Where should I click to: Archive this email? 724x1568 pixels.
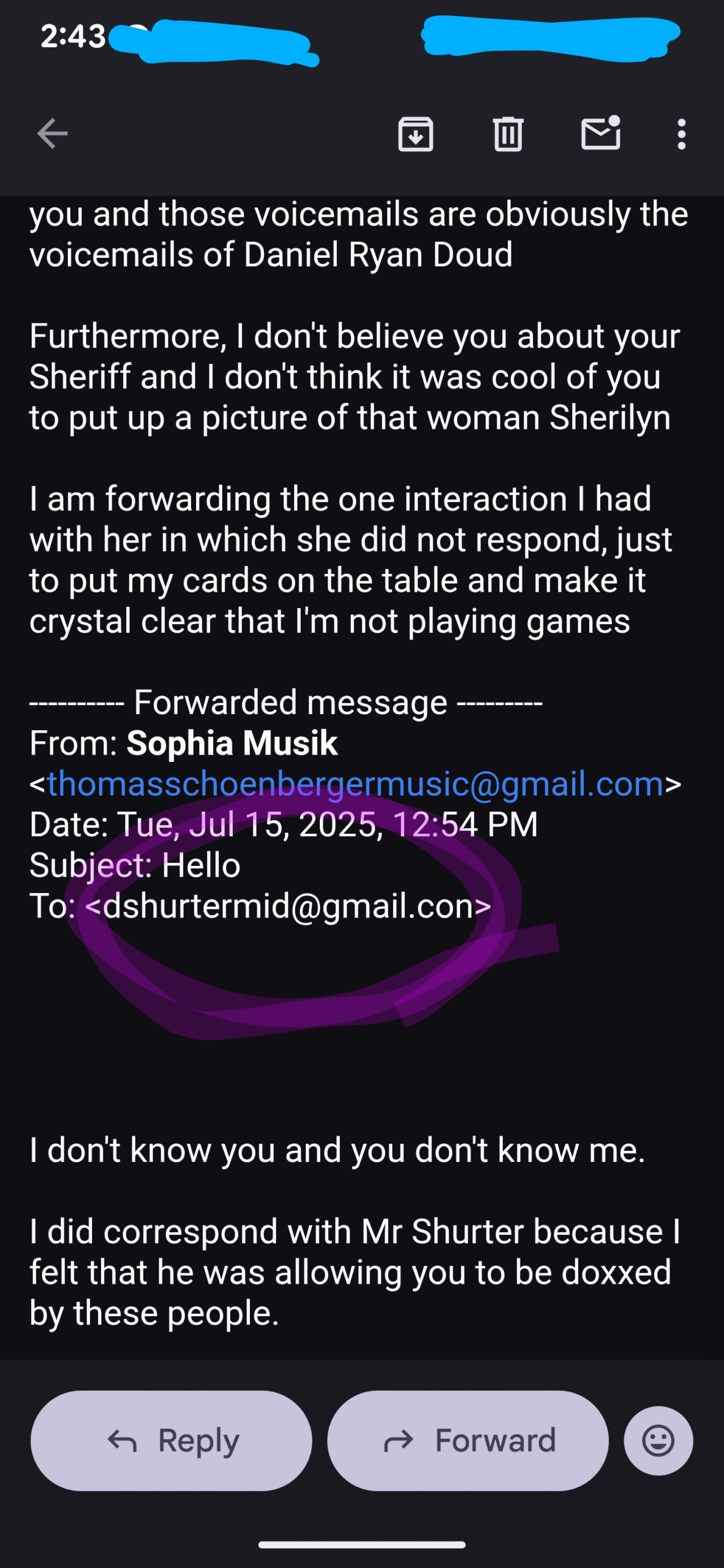click(x=416, y=134)
